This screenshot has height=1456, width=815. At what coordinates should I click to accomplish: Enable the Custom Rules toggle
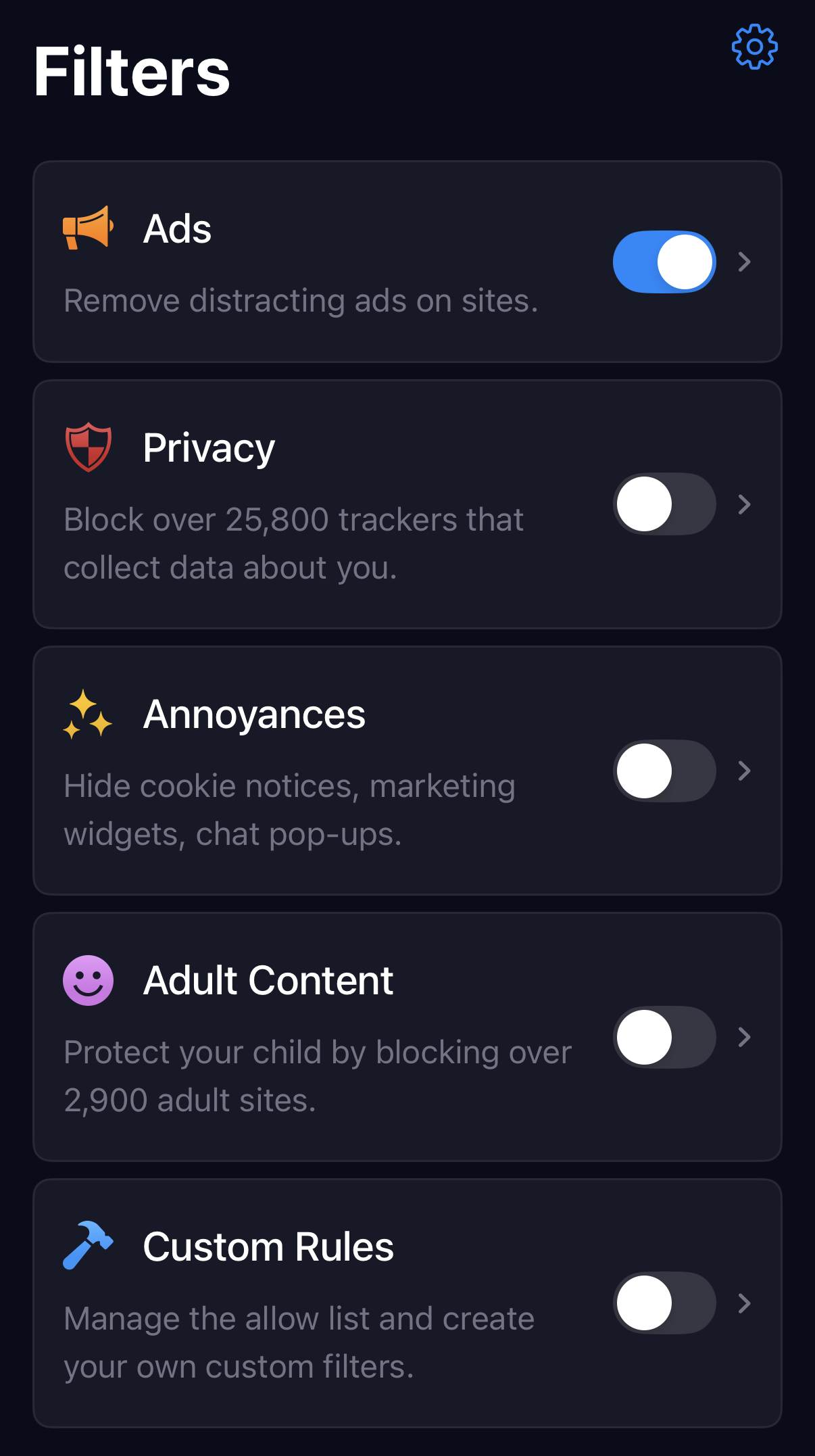(664, 1303)
